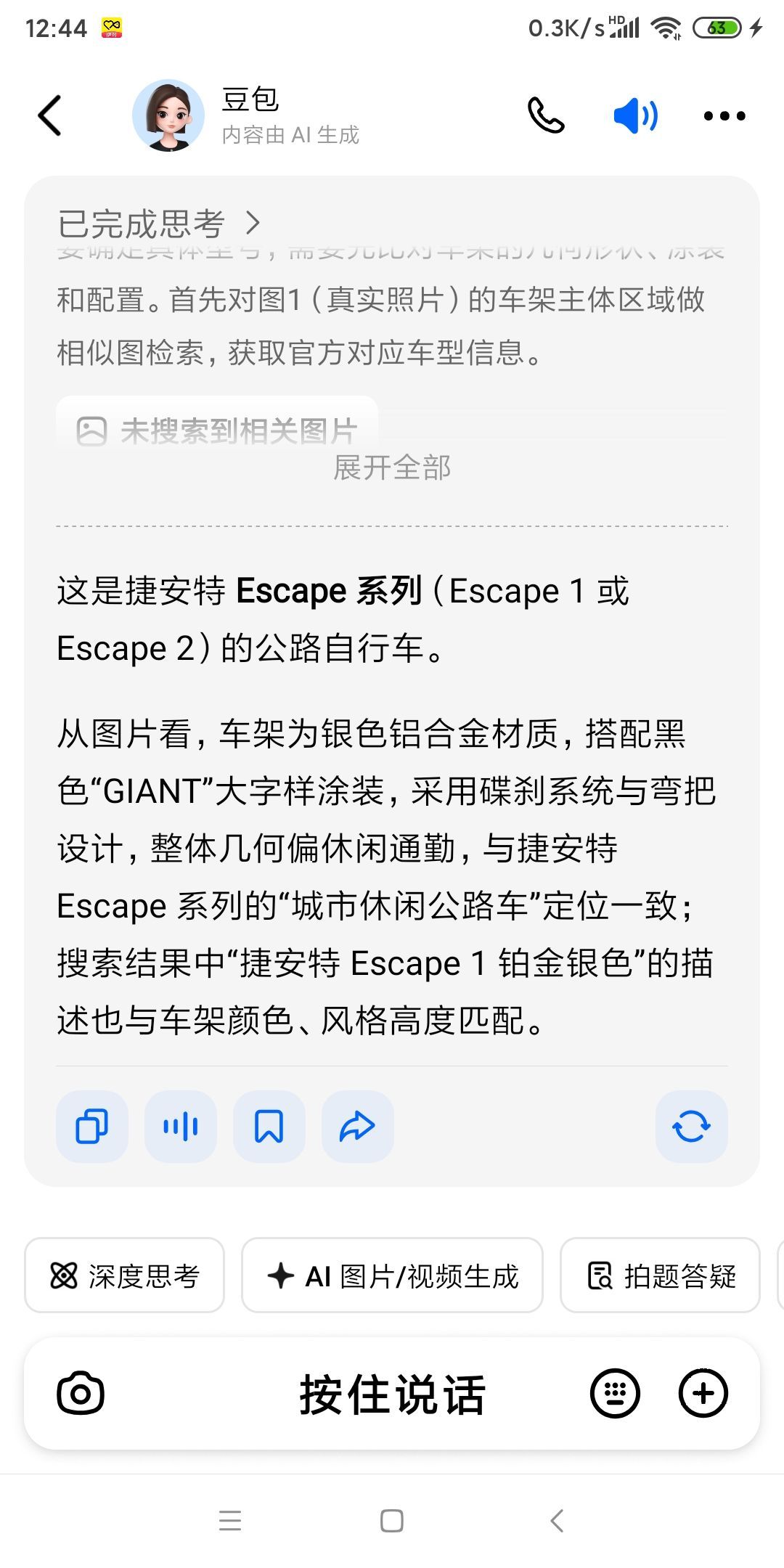Open the three-dot overflow menu
Image resolution: width=784 pixels, height=1568 pixels.
point(724,116)
